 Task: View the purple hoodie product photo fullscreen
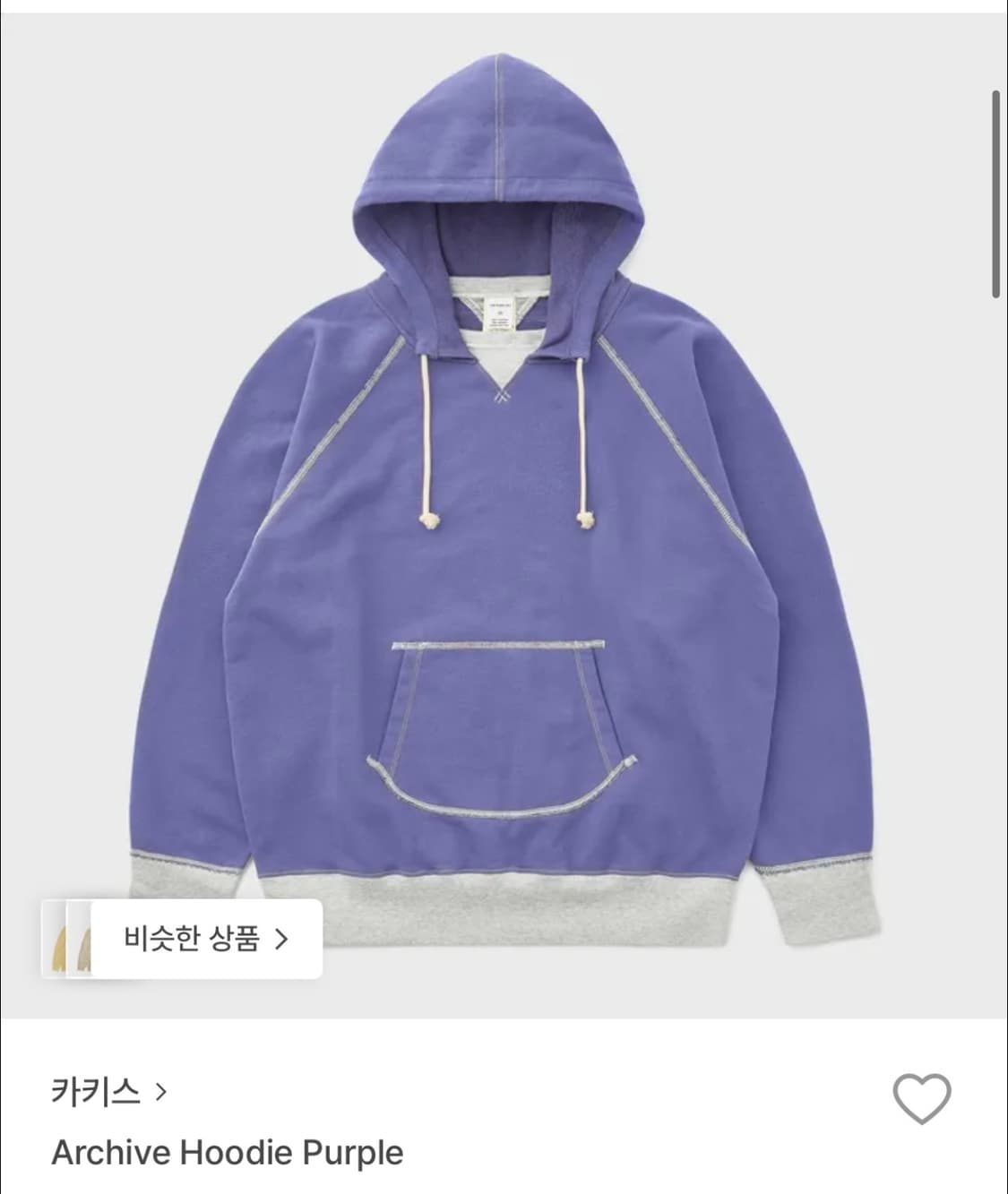tap(504, 502)
